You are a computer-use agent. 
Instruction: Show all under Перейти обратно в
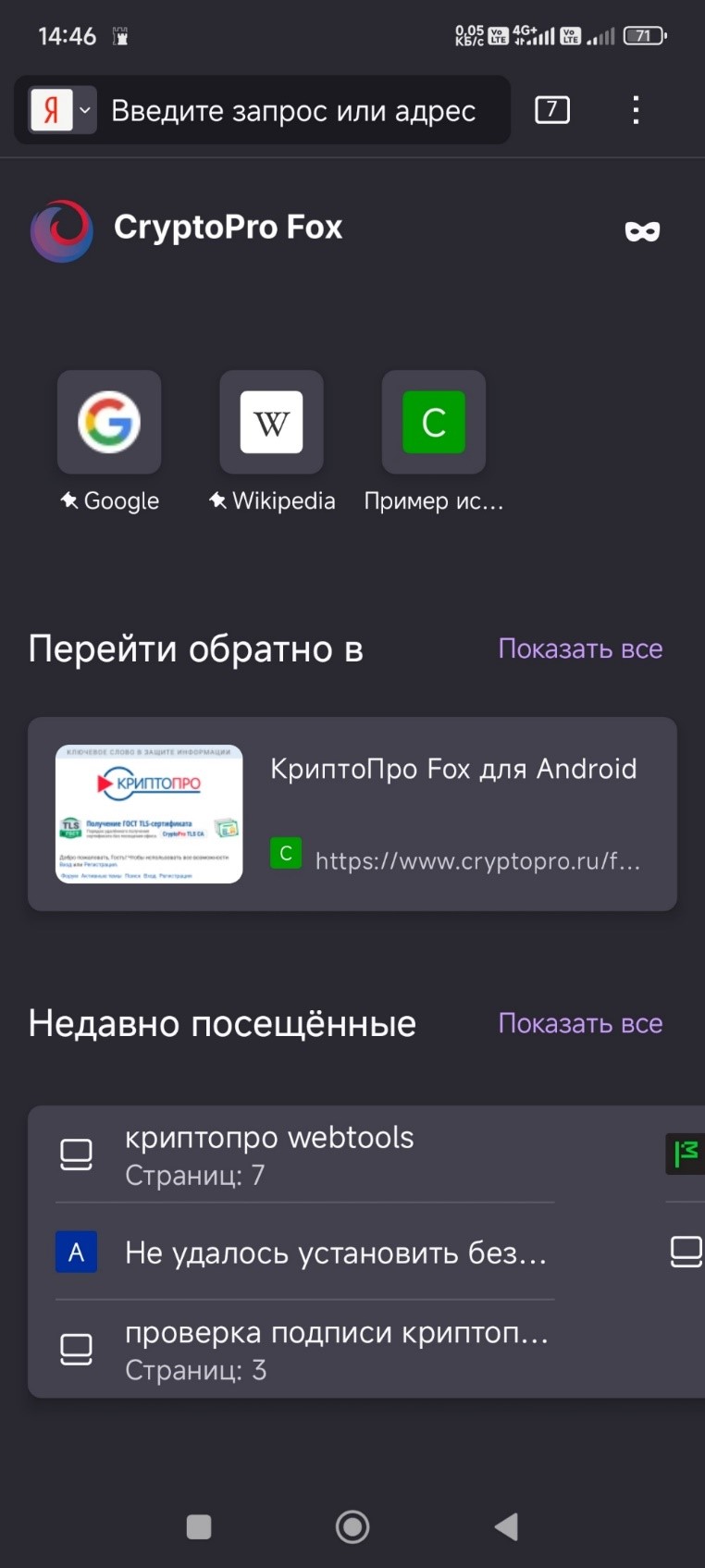point(580,648)
